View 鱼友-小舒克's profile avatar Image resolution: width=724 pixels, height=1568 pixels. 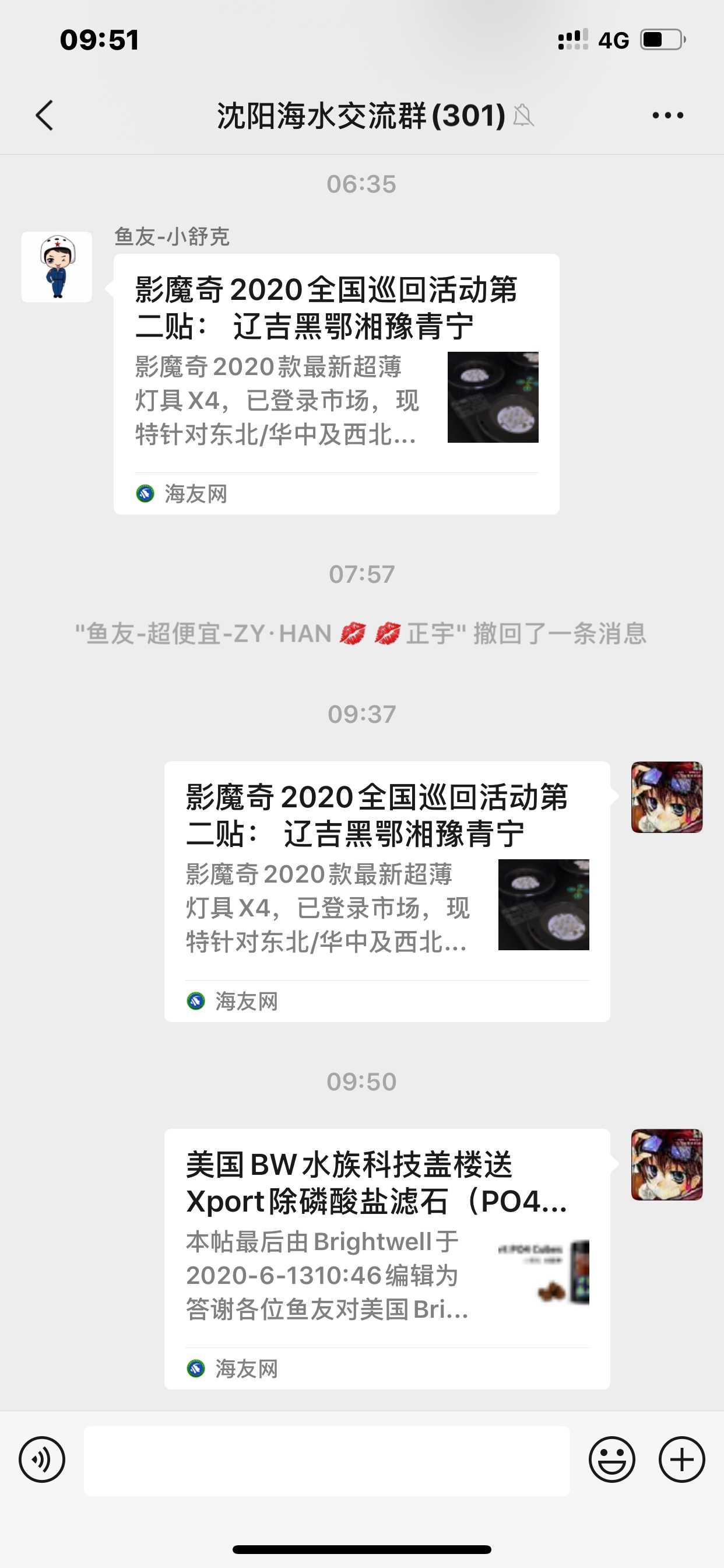57,267
